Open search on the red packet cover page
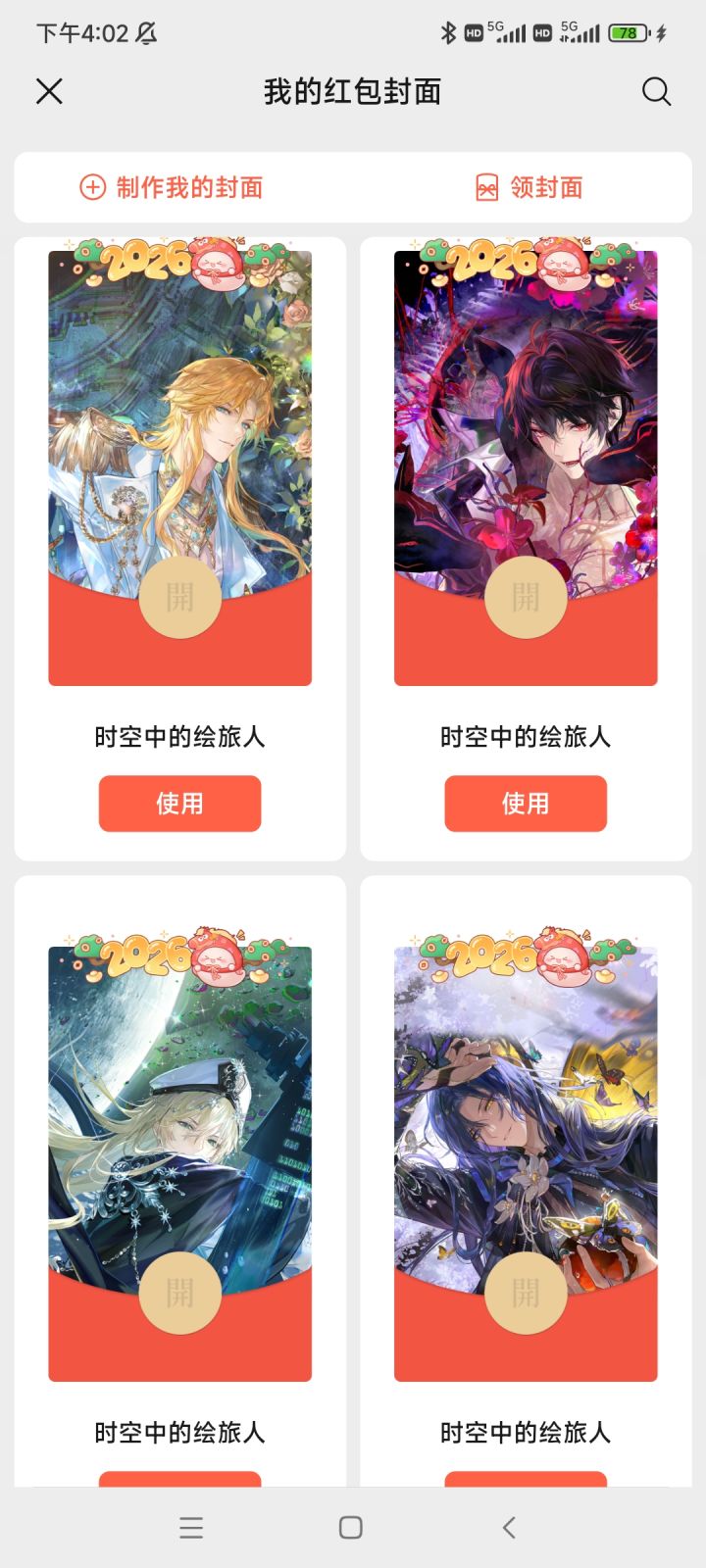The height and width of the screenshot is (1568, 706). coord(656,91)
